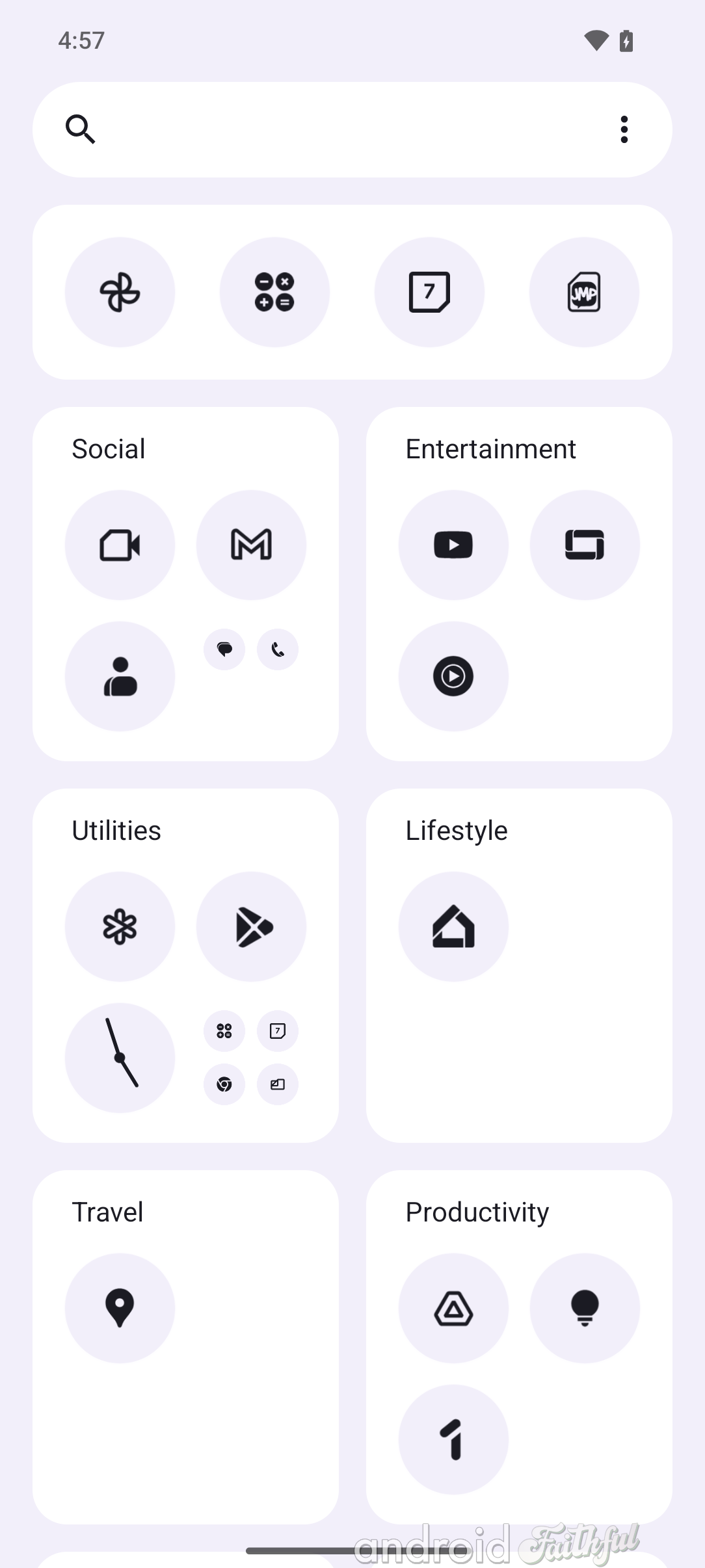Image resolution: width=705 pixels, height=1568 pixels.
Task: Open the video camera Meet app in Social
Action: point(120,545)
